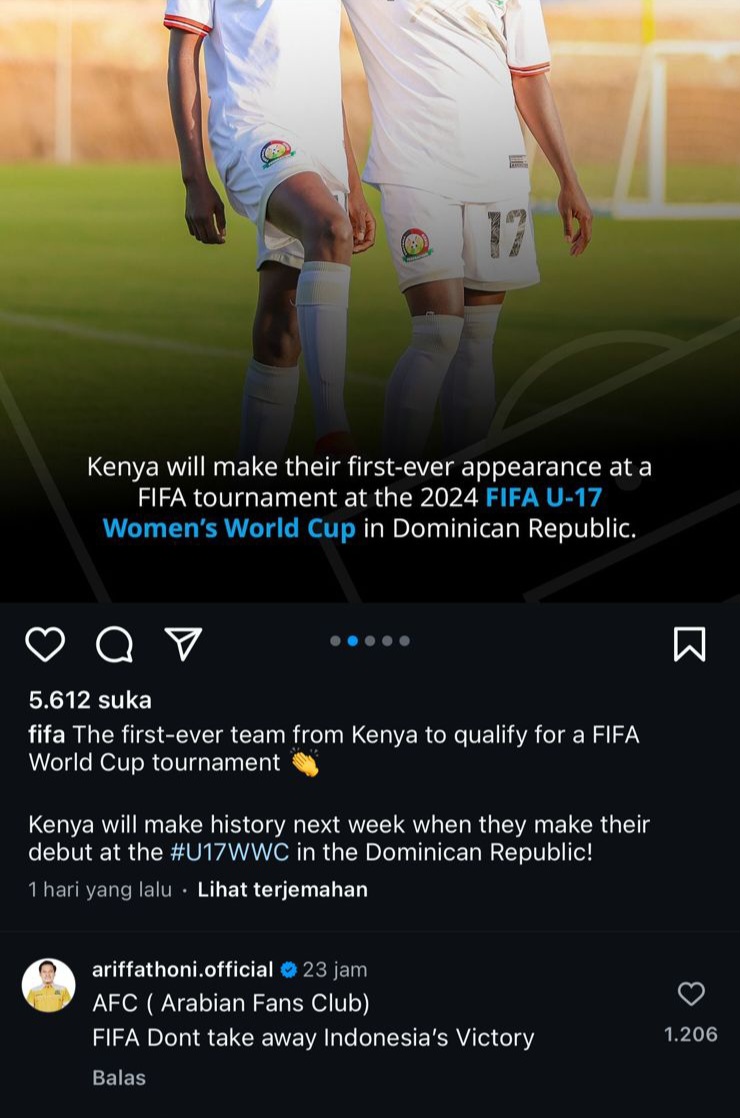Open the ariffathoni.official username link
The image size is (740, 1118).
[182, 969]
